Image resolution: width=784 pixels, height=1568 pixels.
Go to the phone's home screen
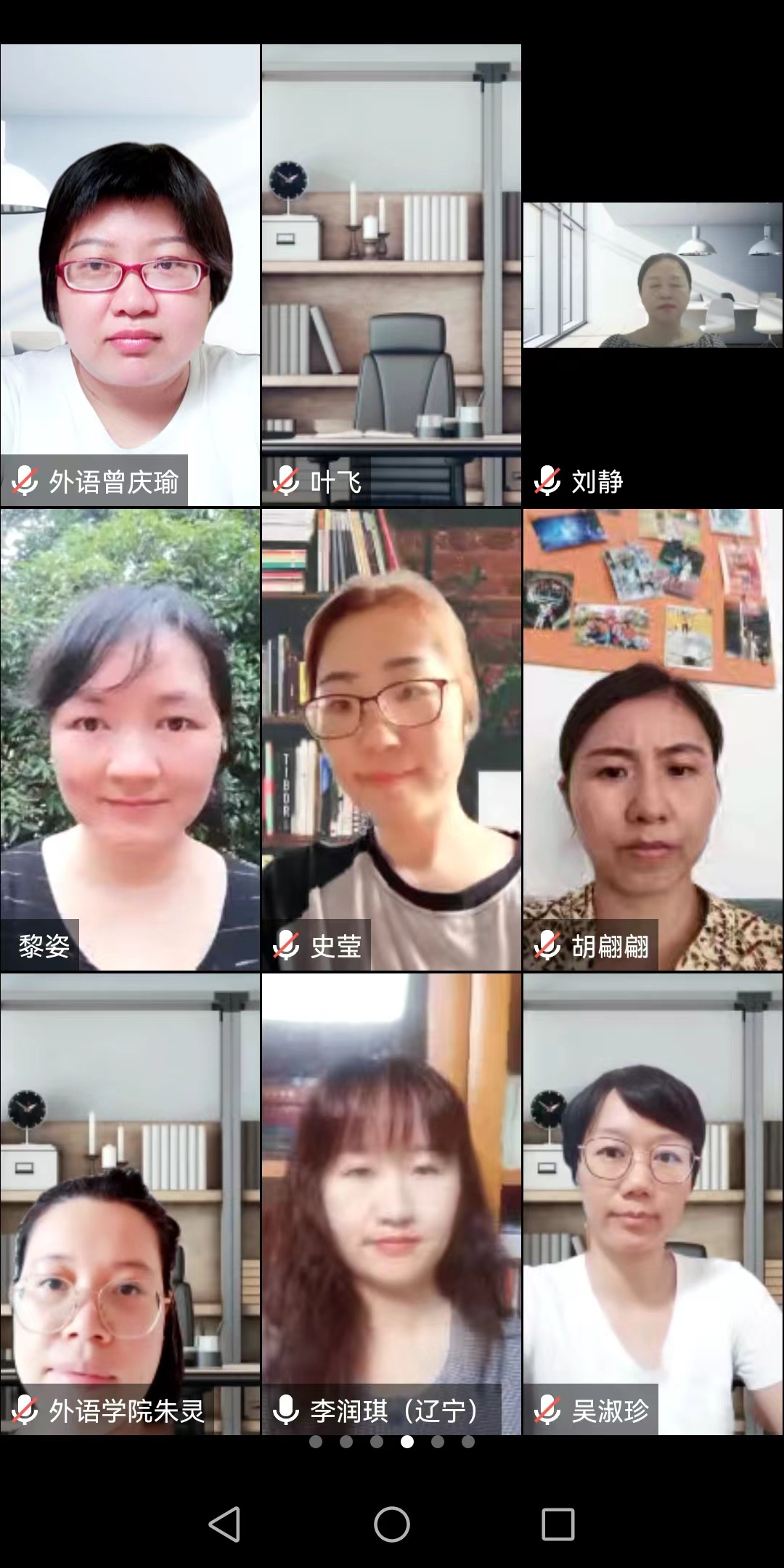tap(392, 1523)
